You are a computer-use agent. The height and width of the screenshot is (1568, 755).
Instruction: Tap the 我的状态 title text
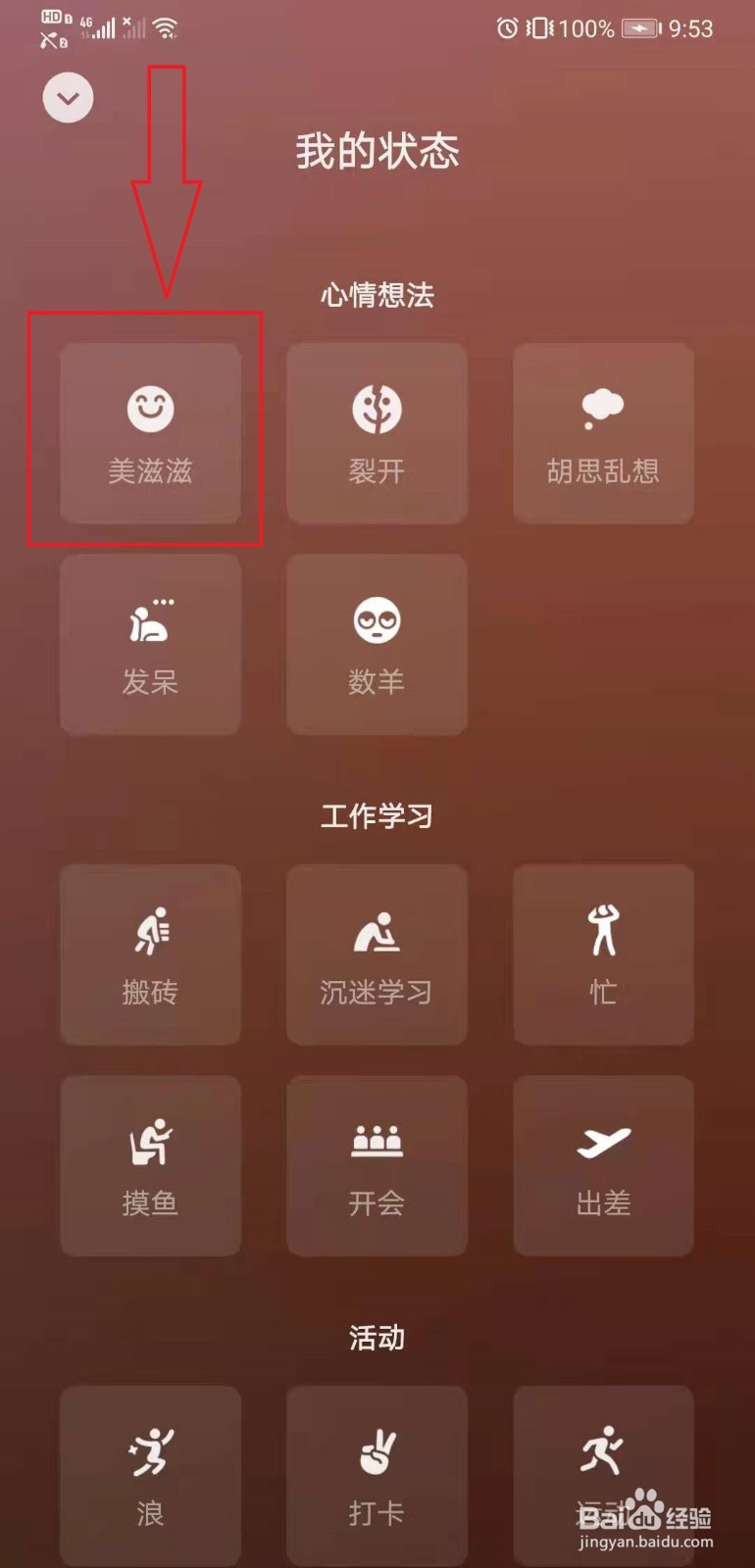tap(377, 151)
